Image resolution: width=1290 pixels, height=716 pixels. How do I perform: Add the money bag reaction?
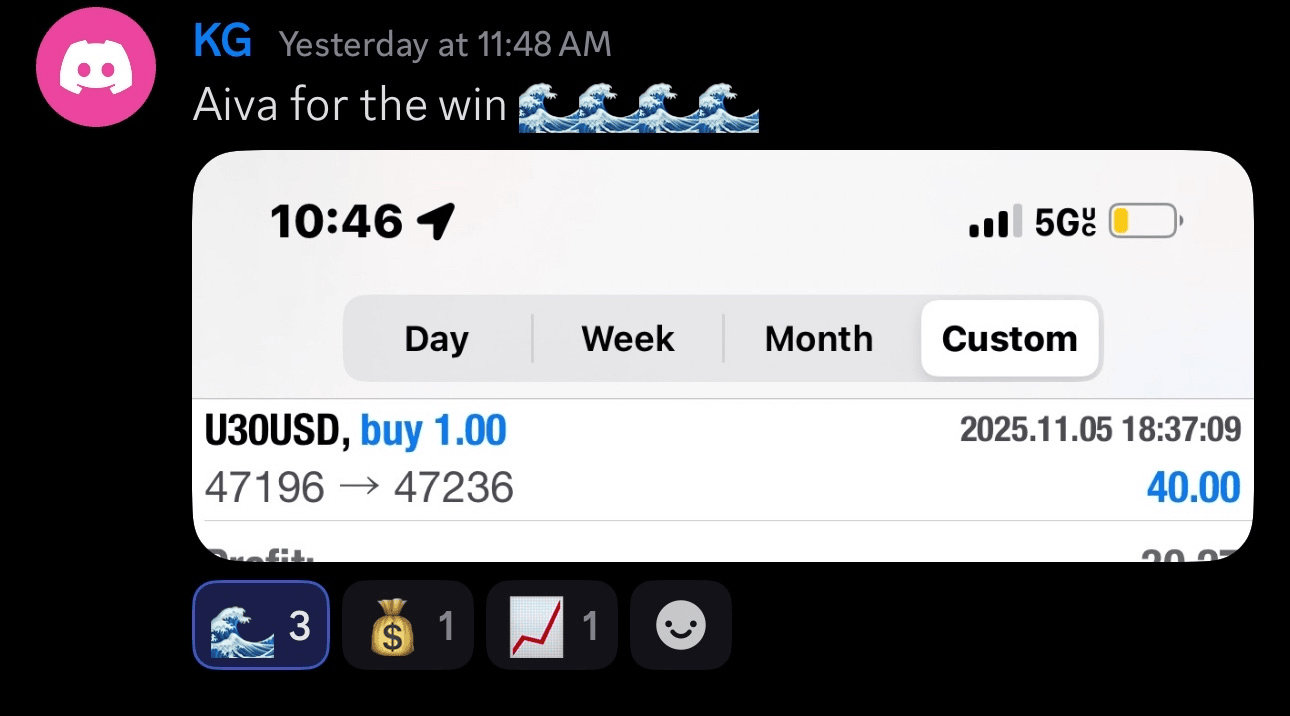pos(407,625)
